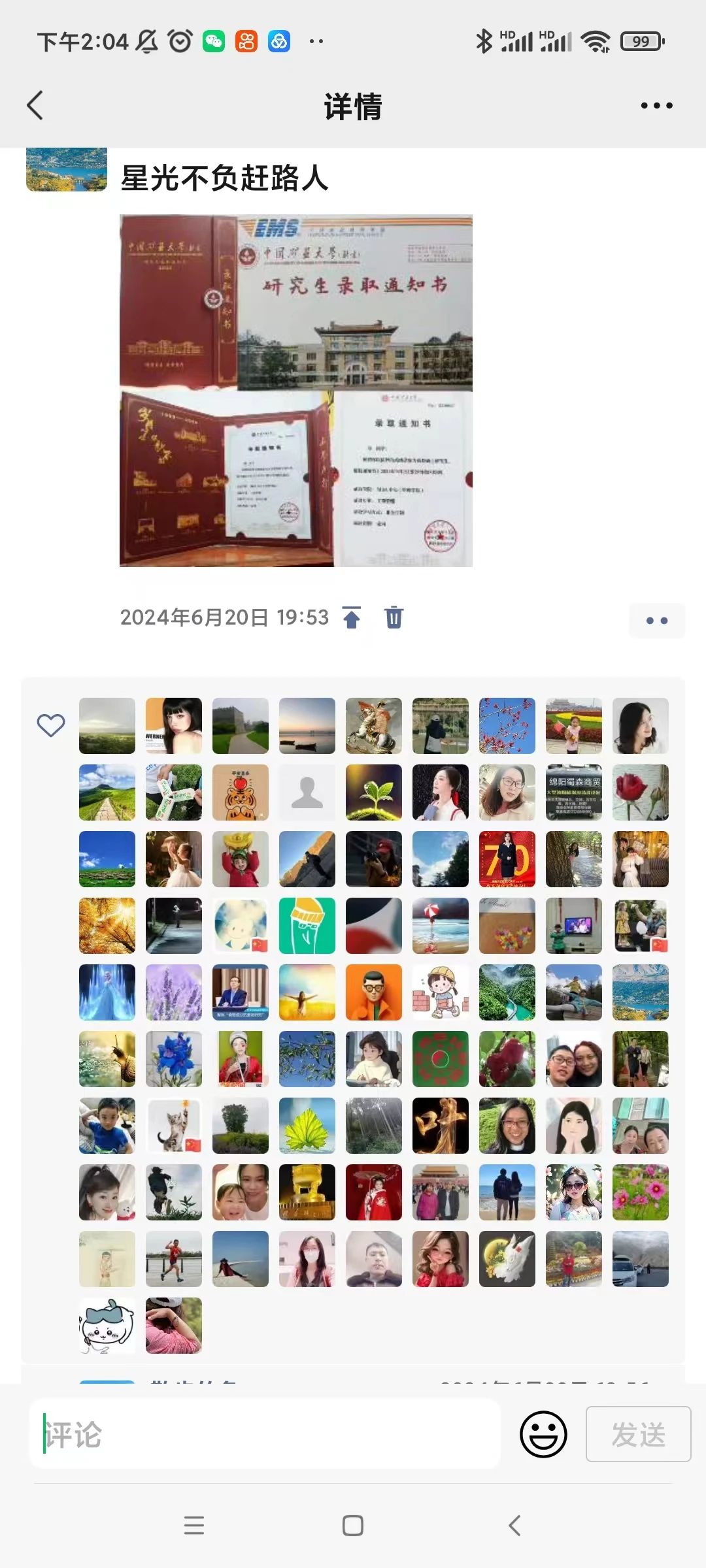Open the liker with the red rose avatar
This screenshot has width=706, height=1568.
[641, 792]
